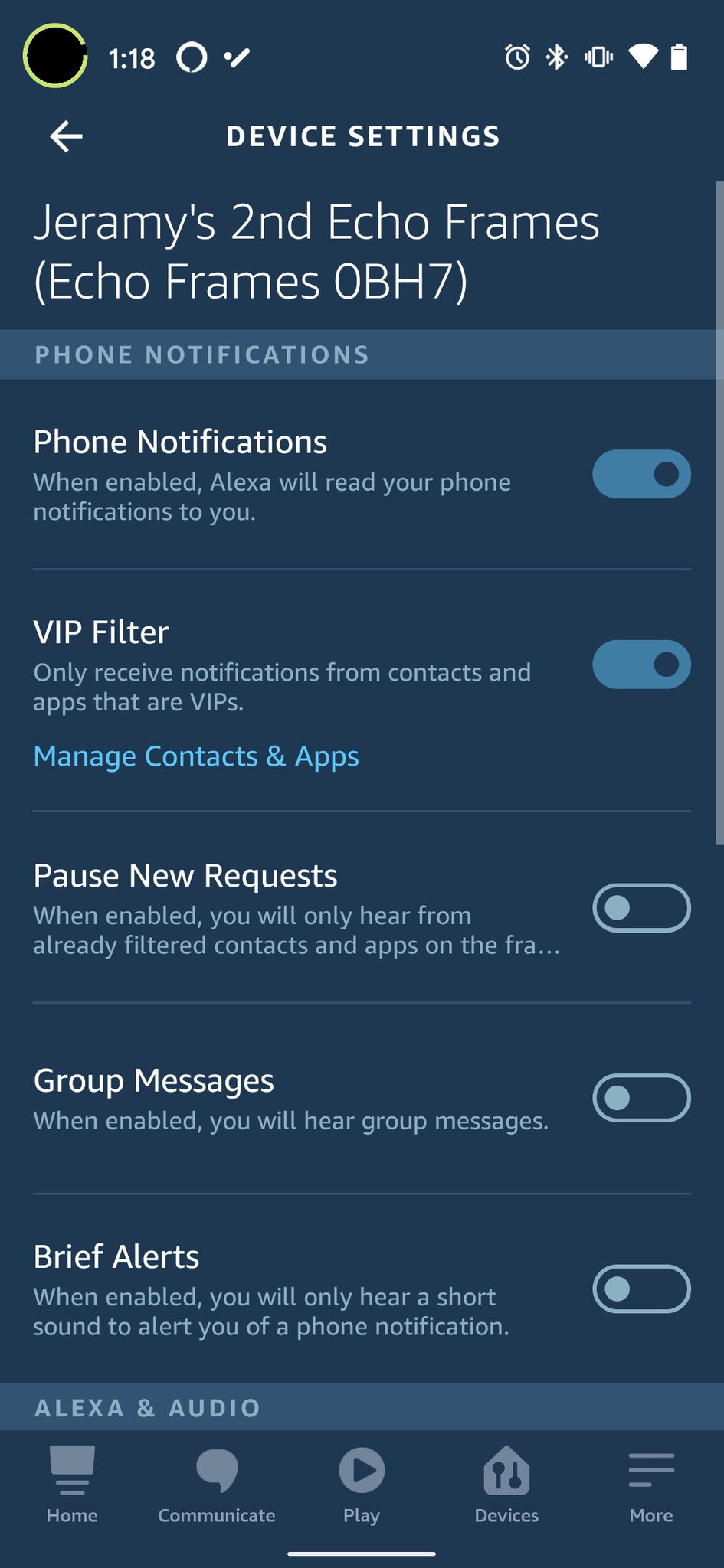Turn on Group Messages
This screenshot has height=1568, width=724.
(x=640, y=1098)
